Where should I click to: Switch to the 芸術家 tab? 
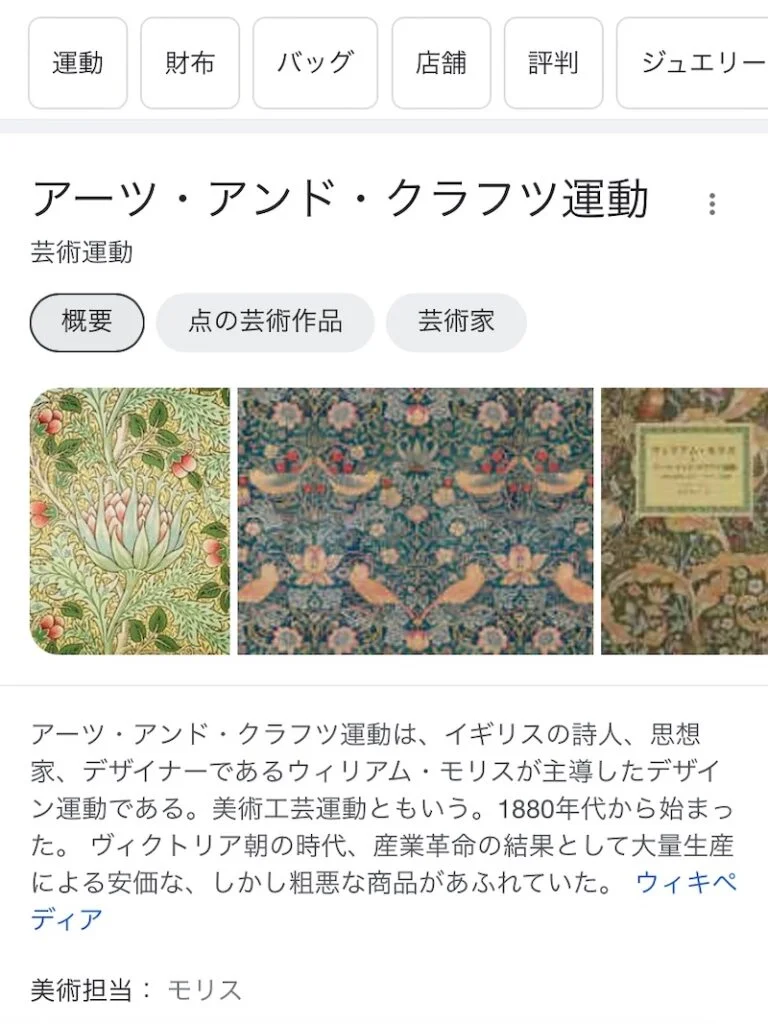[x=456, y=322]
